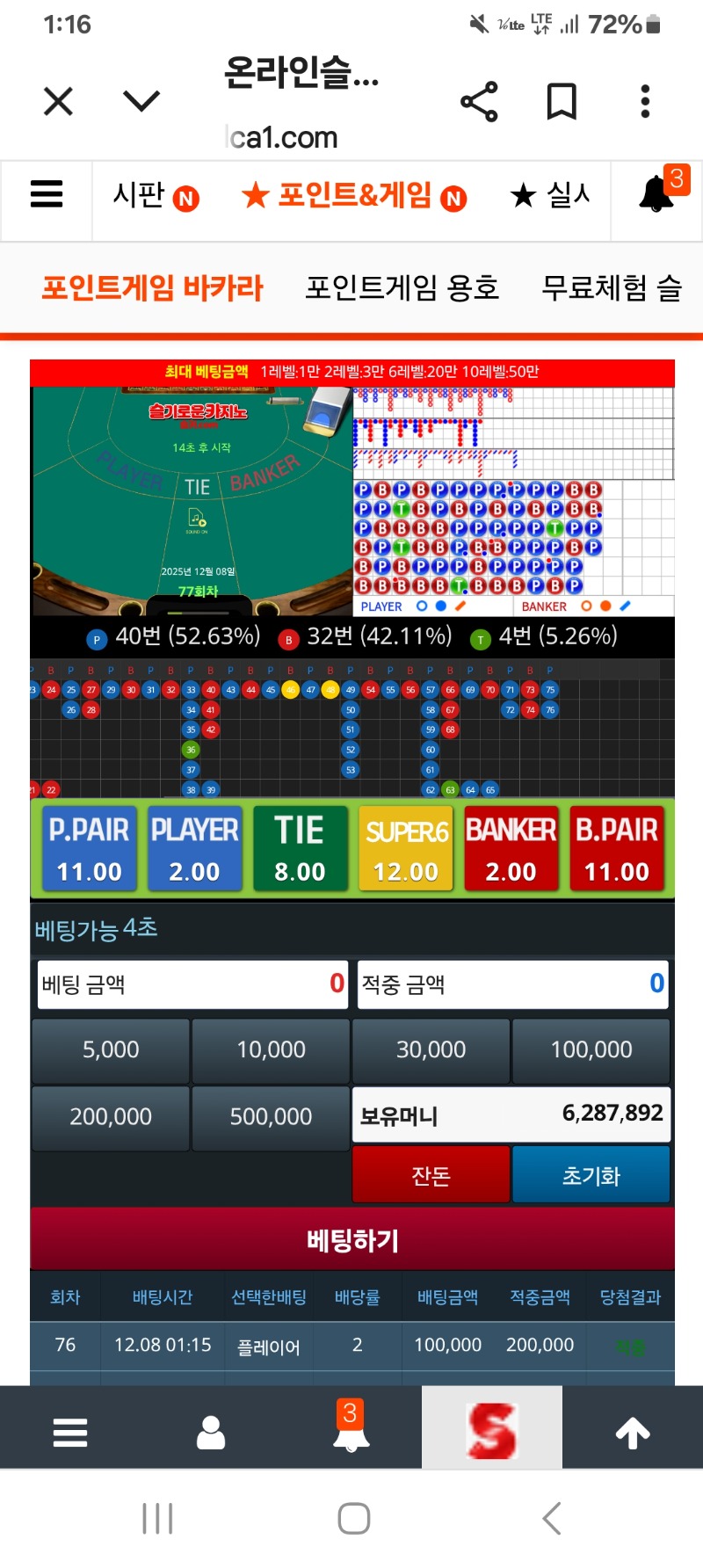This screenshot has height=1568, width=703.
Task: Bookmark this page
Action: click(x=562, y=102)
